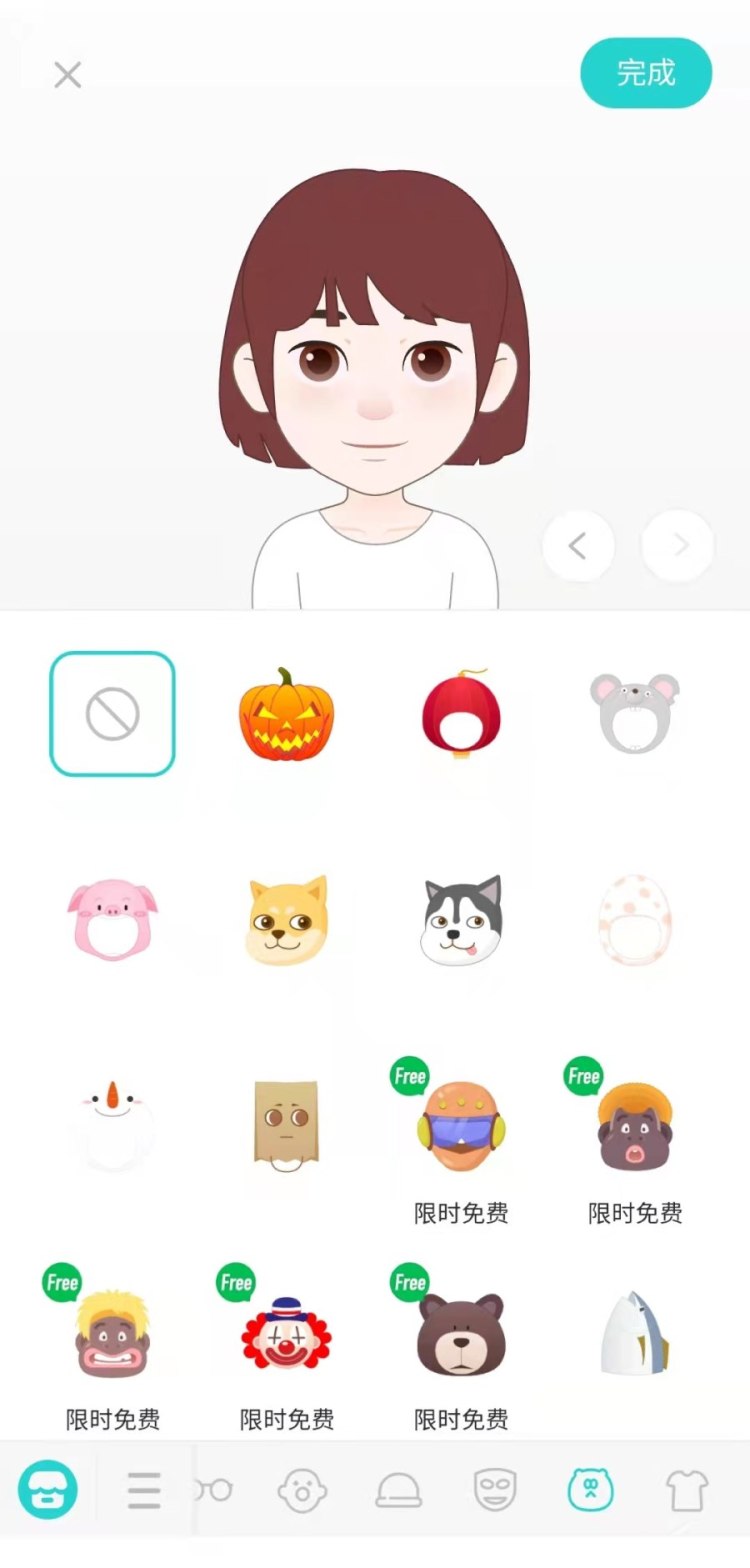Select the gray mouse hood

pos(634,713)
